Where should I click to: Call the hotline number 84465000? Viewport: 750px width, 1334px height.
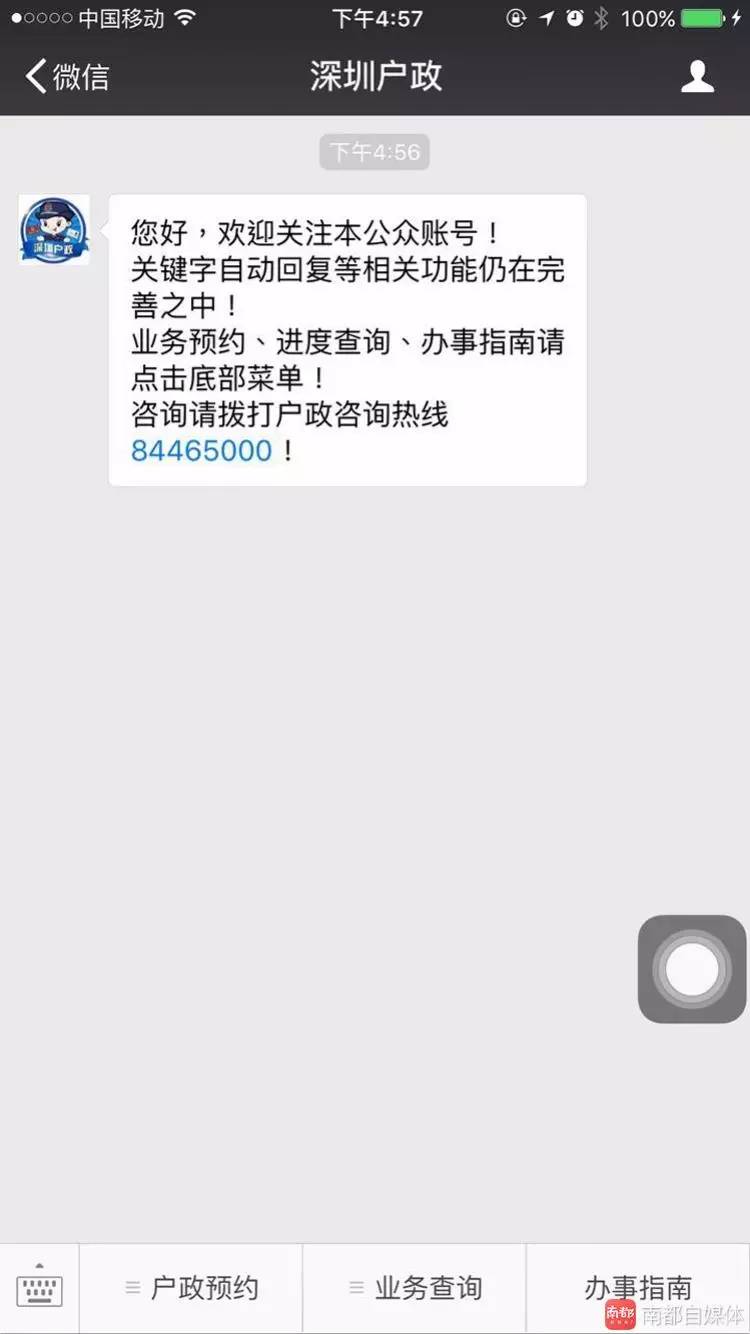pyautogui.click(x=202, y=450)
